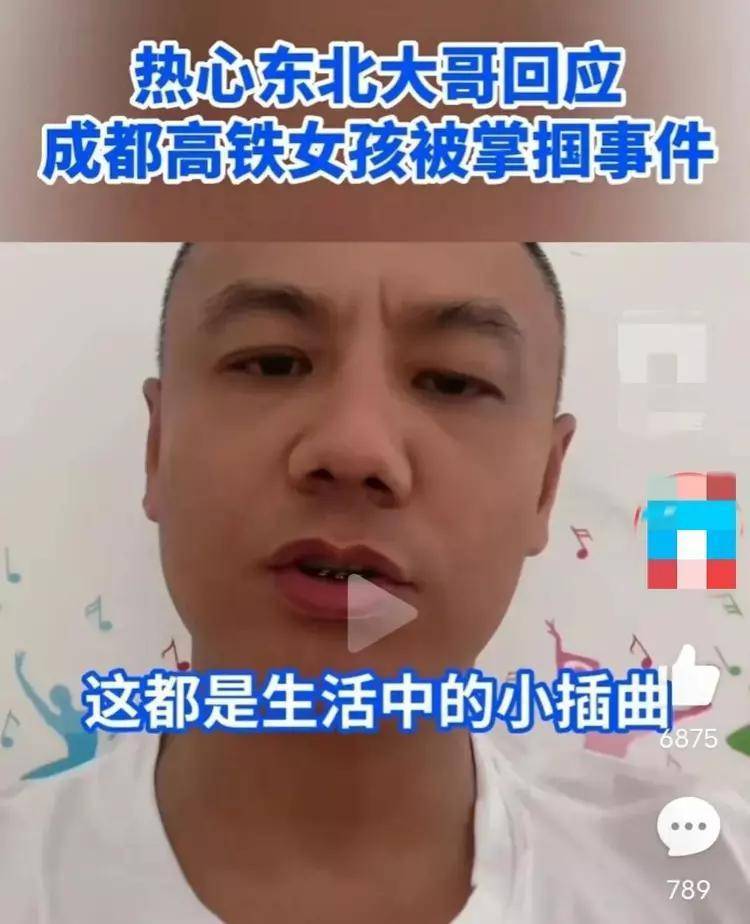750x924 pixels.
Task: Open the uploader's profile avatar
Action: click(691, 530)
